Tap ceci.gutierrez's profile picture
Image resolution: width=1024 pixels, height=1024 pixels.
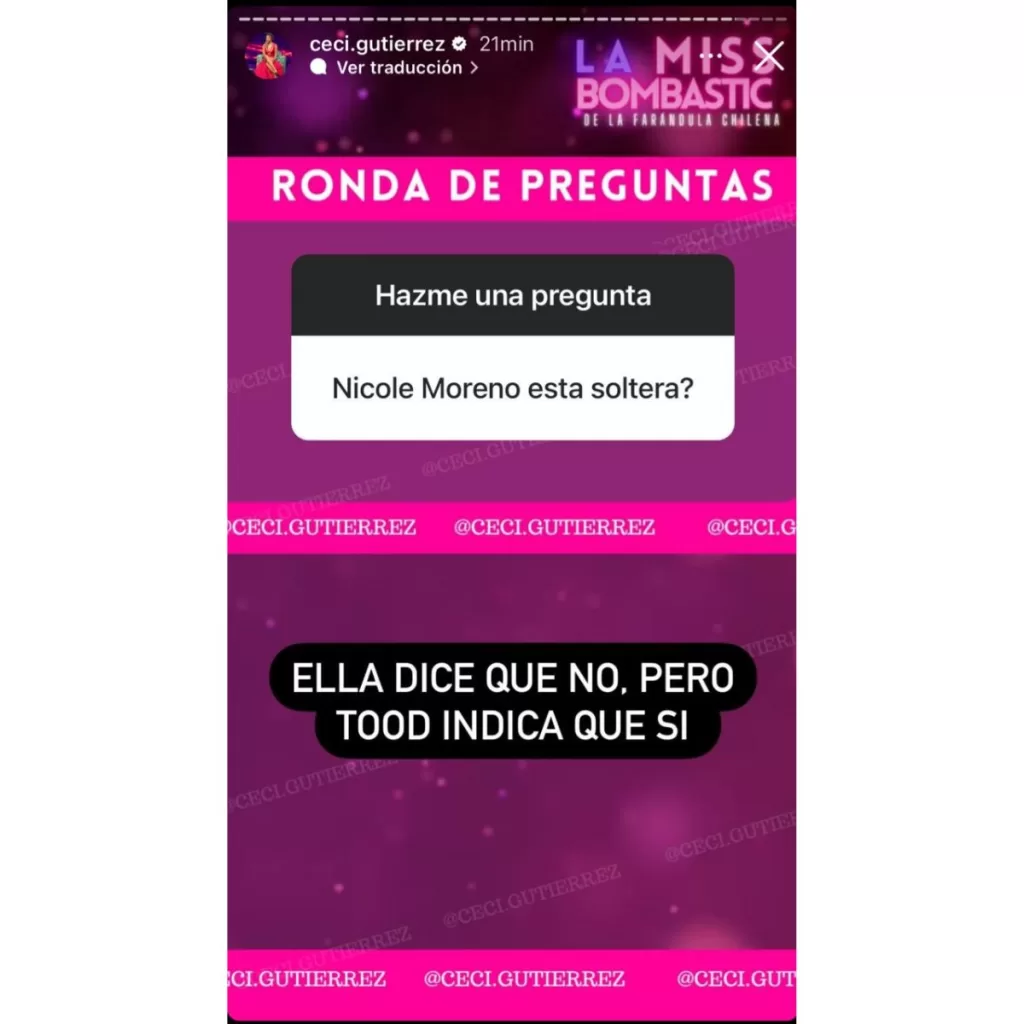coord(268,56)
